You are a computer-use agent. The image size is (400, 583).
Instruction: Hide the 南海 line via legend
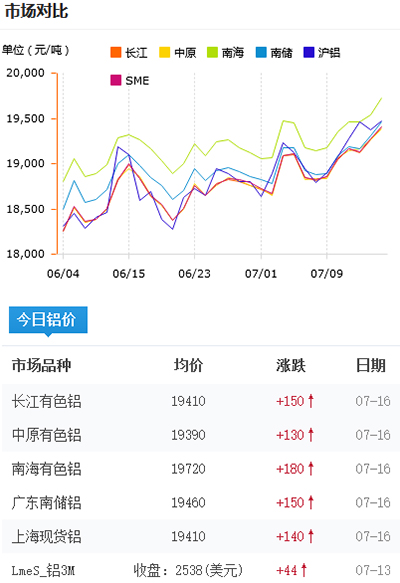226,52
